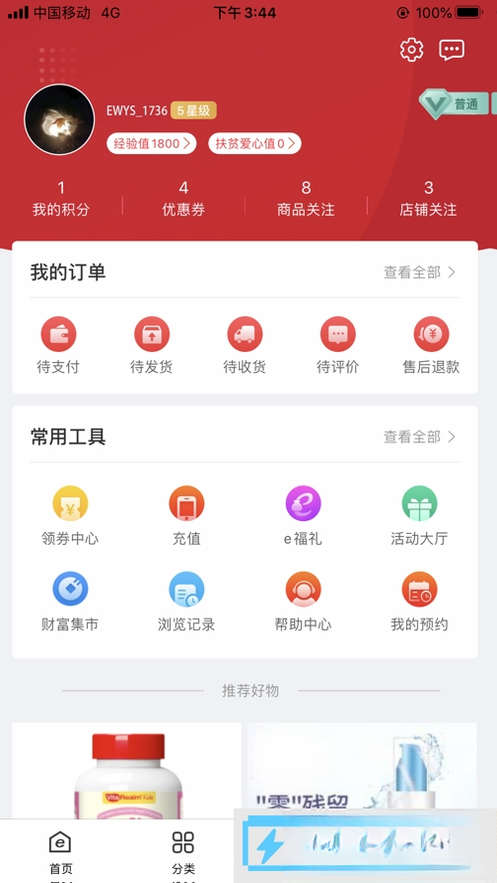Open 店铺关注 list
The image size is (497, 883).
428,199
